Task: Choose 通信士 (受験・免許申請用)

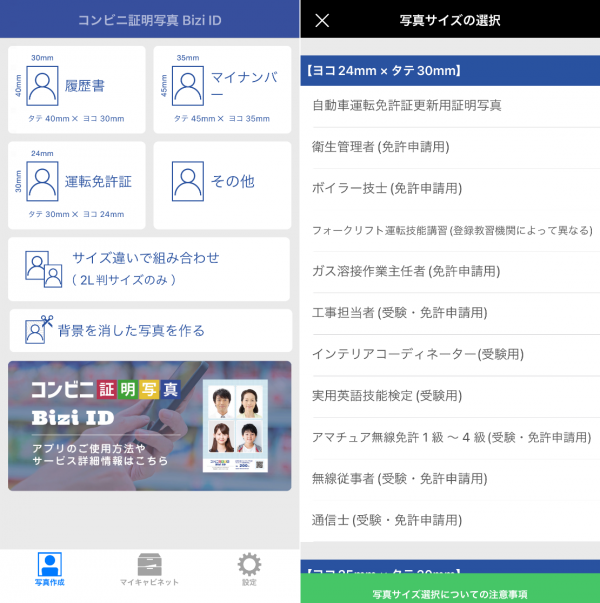Action: (450, 521)
